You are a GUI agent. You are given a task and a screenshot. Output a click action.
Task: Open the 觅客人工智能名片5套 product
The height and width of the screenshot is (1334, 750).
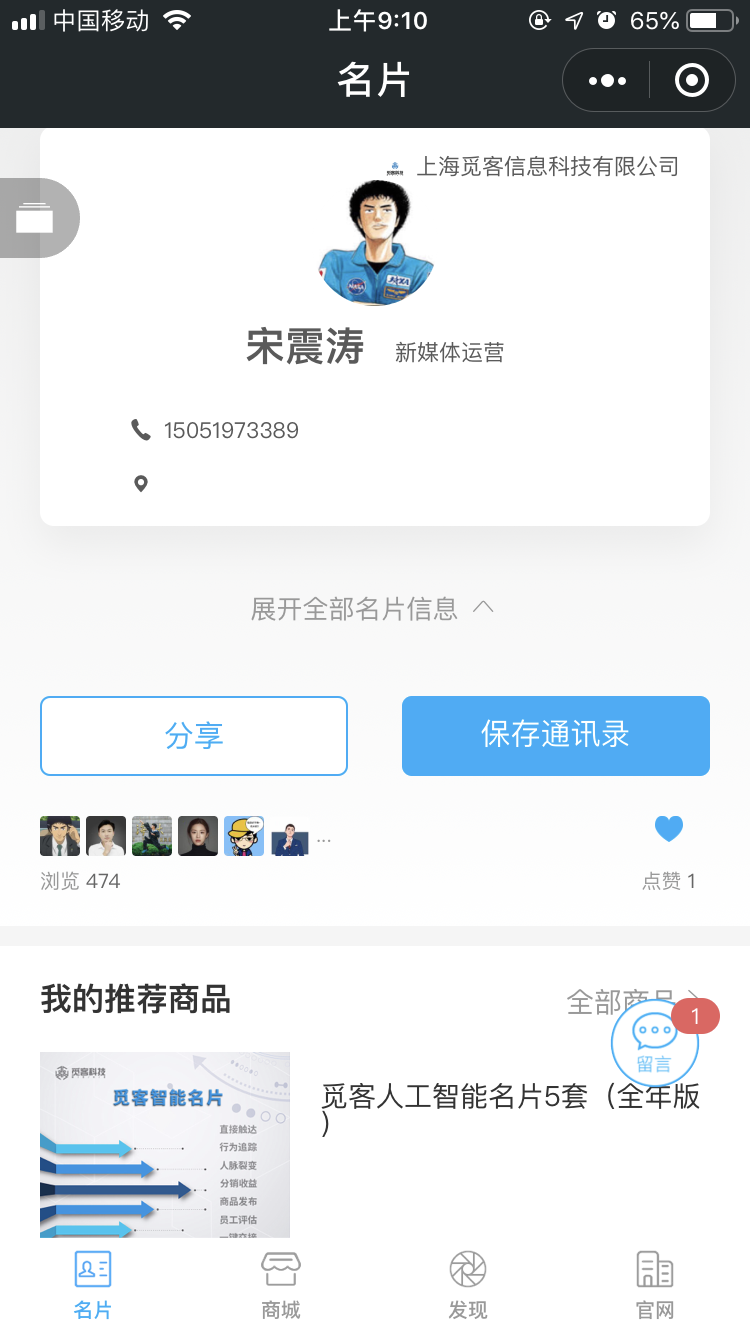point(510,1108)
